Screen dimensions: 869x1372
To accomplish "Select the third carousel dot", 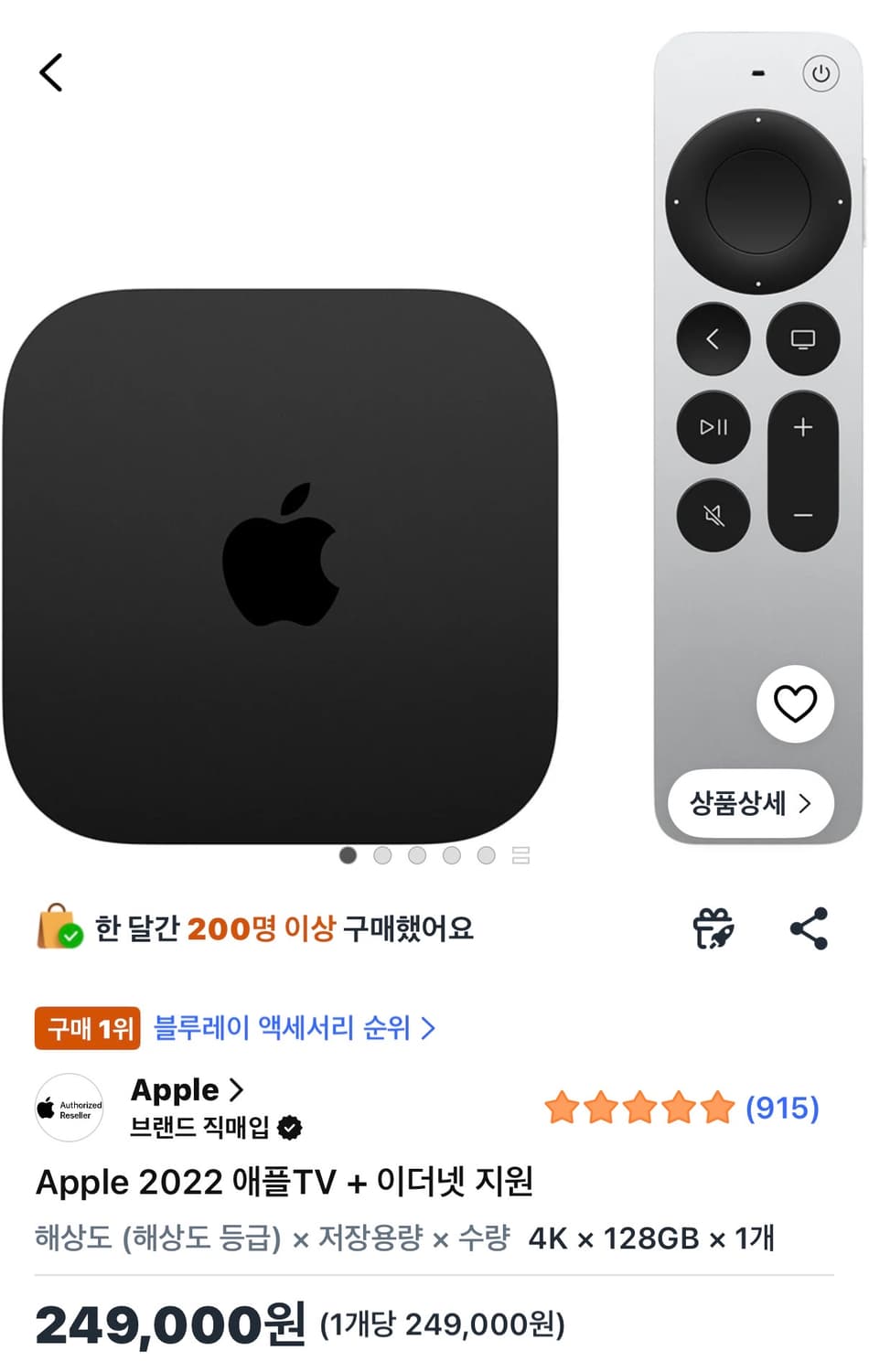I will click(x=417, y=855).
